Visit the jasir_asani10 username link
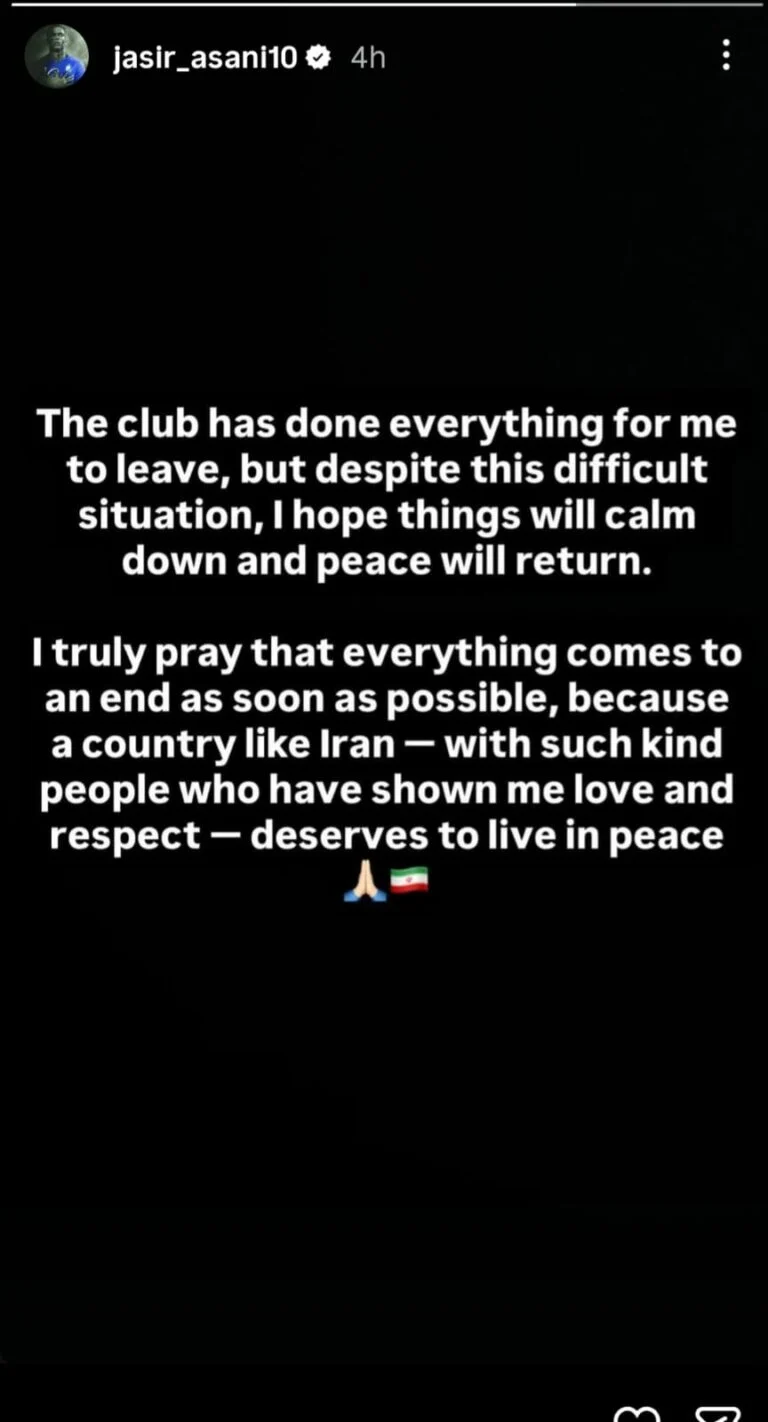 (205, 58)
